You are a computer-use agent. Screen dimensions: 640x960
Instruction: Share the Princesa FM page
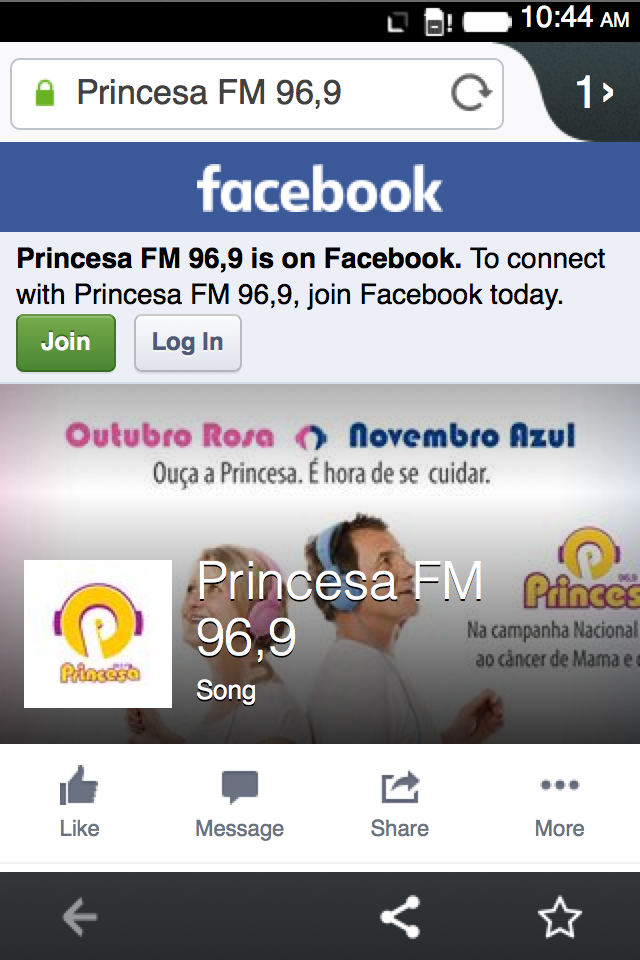[x=399, y=803]
